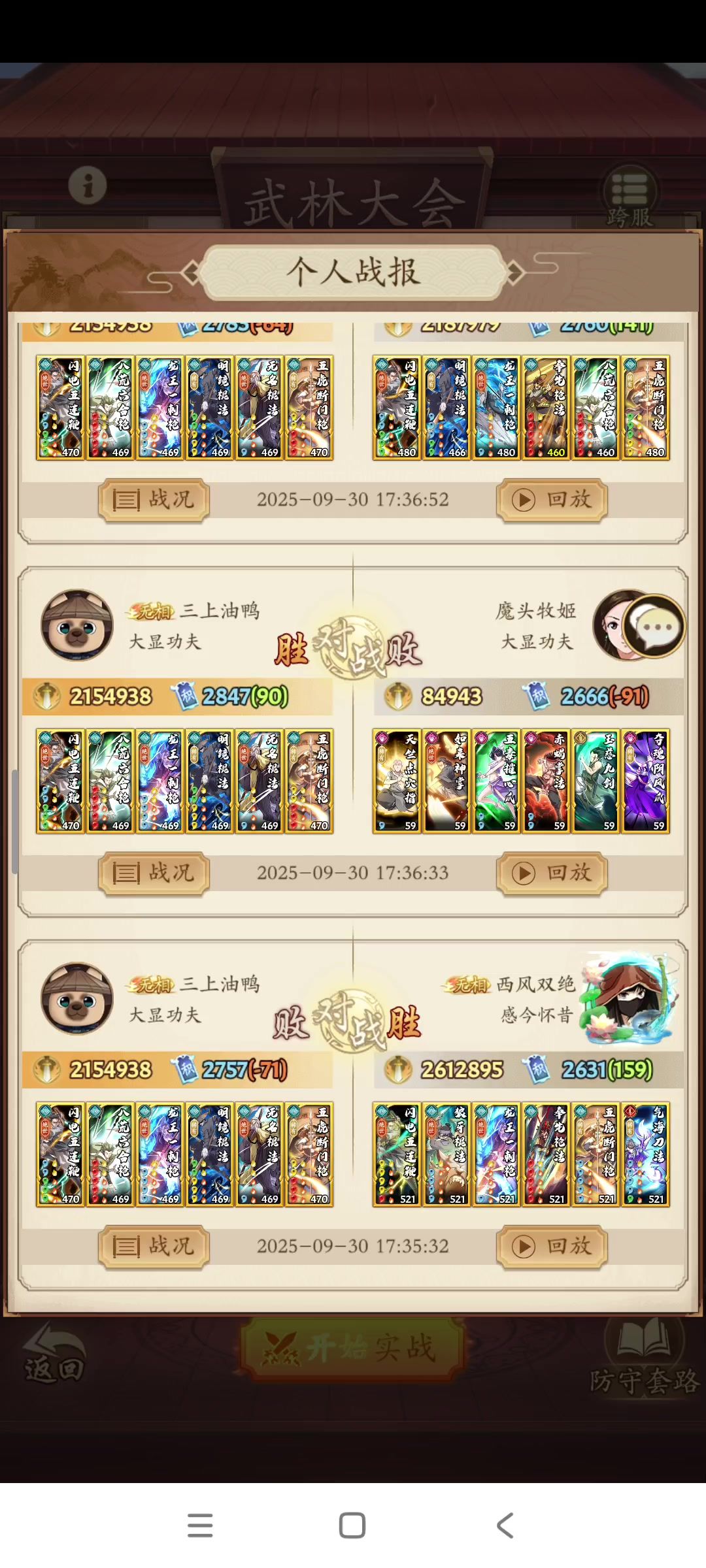Play 回放 replay of the 17:36:52 battle
Image resolution: width=706 pixels, height=1568 pixels.
click(552, 500)
